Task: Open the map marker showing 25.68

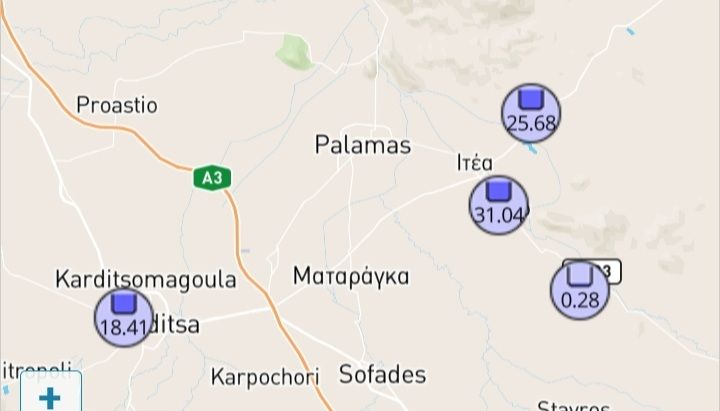Action: 531,112
